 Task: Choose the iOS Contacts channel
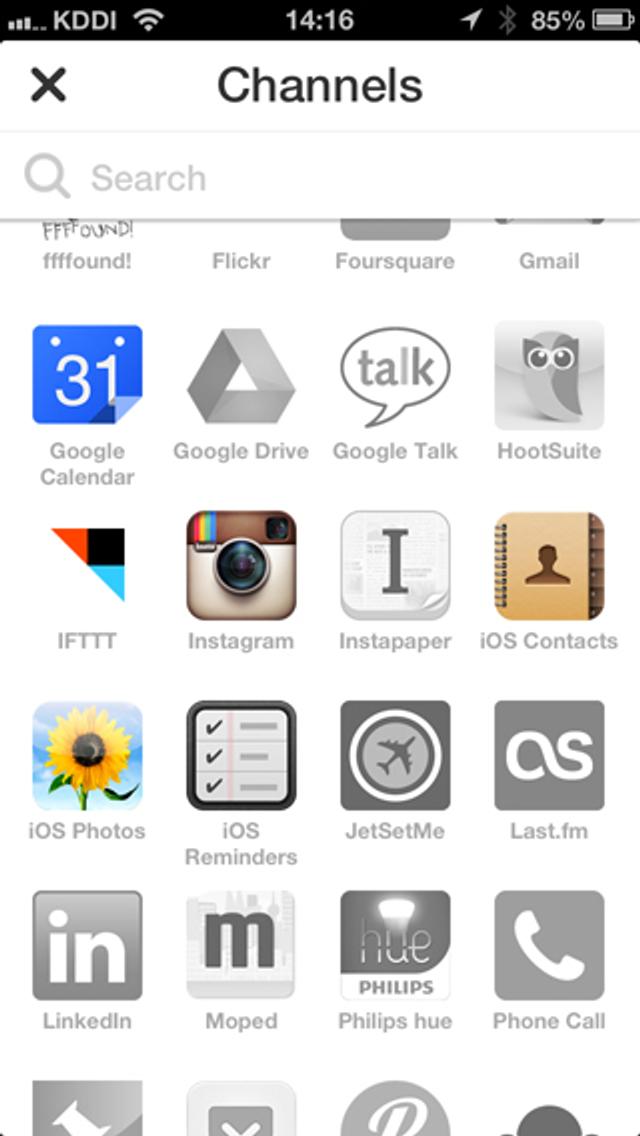click(549, 566)
